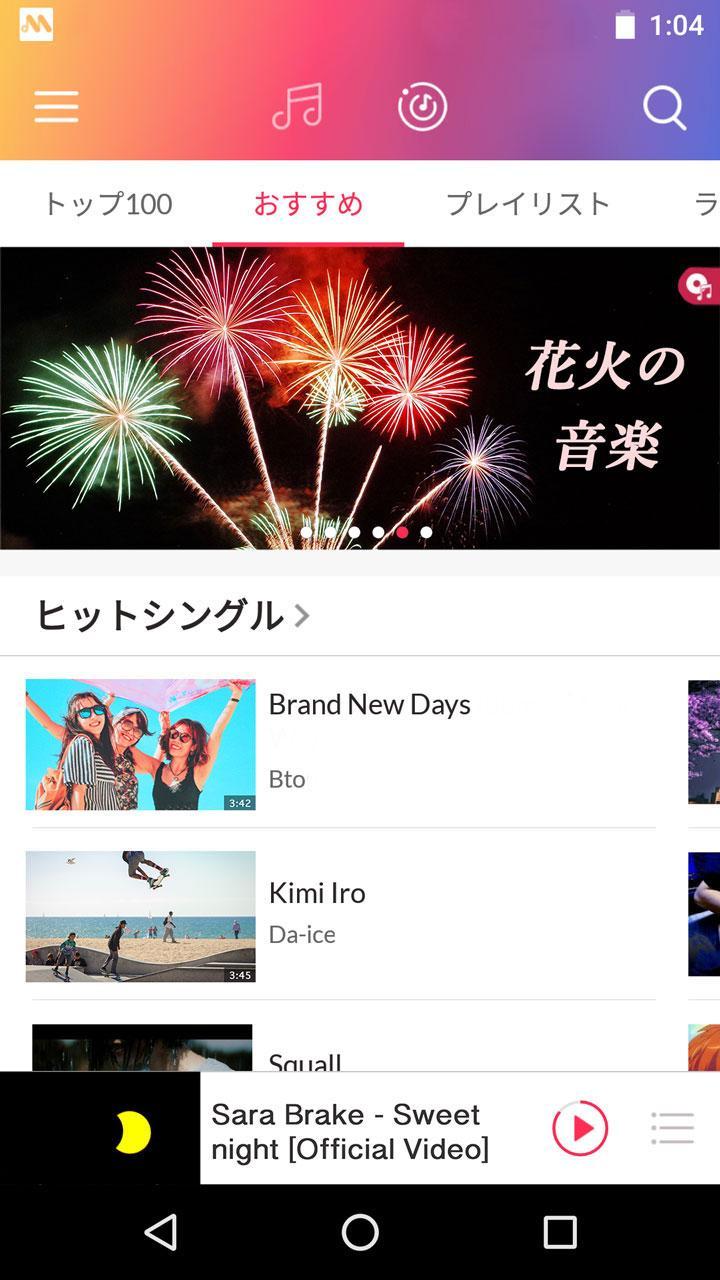Play Brand New Days by Bto
Image resolution: width=720 pixels, height=1280 pixels.
[x=340, y=743]
